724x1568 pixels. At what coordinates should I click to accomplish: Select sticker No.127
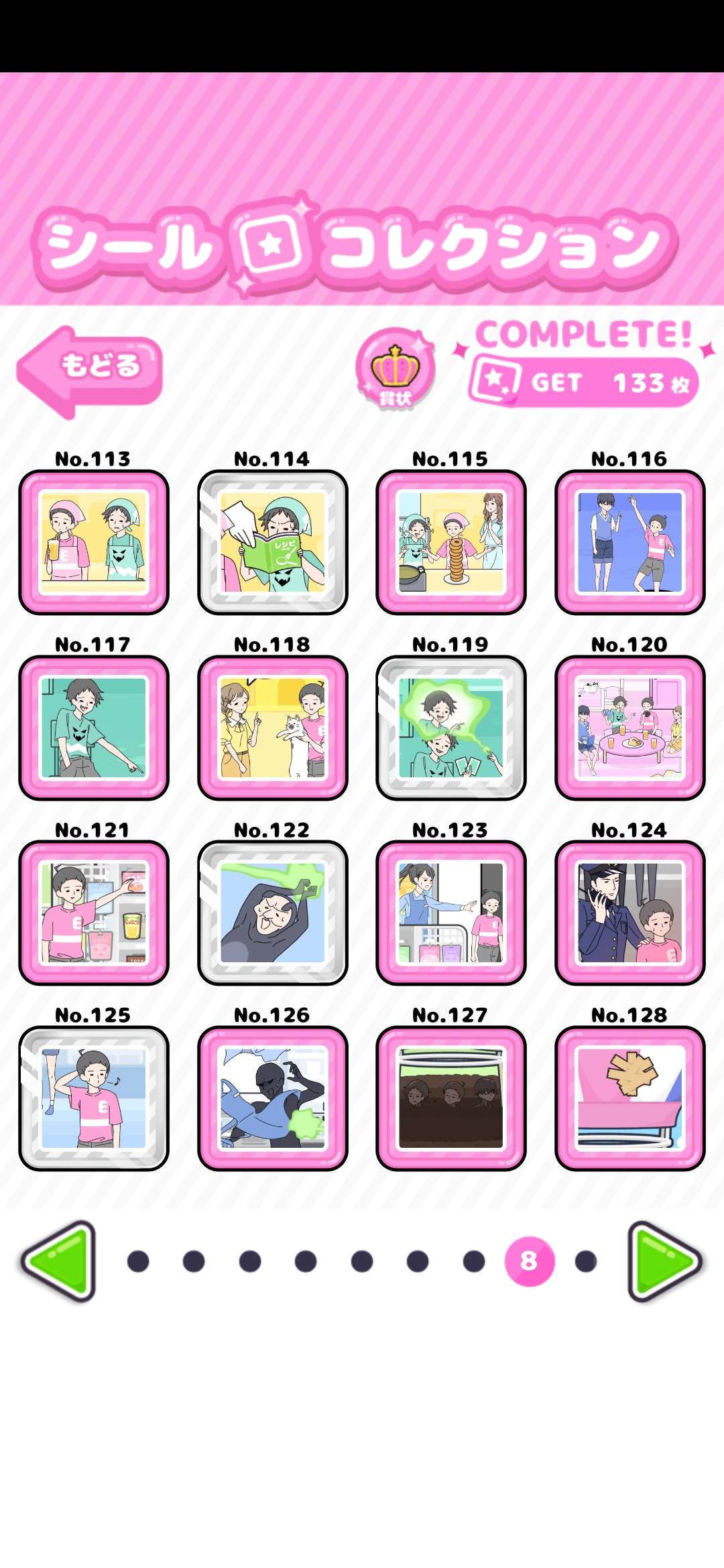coord(451,1098)
